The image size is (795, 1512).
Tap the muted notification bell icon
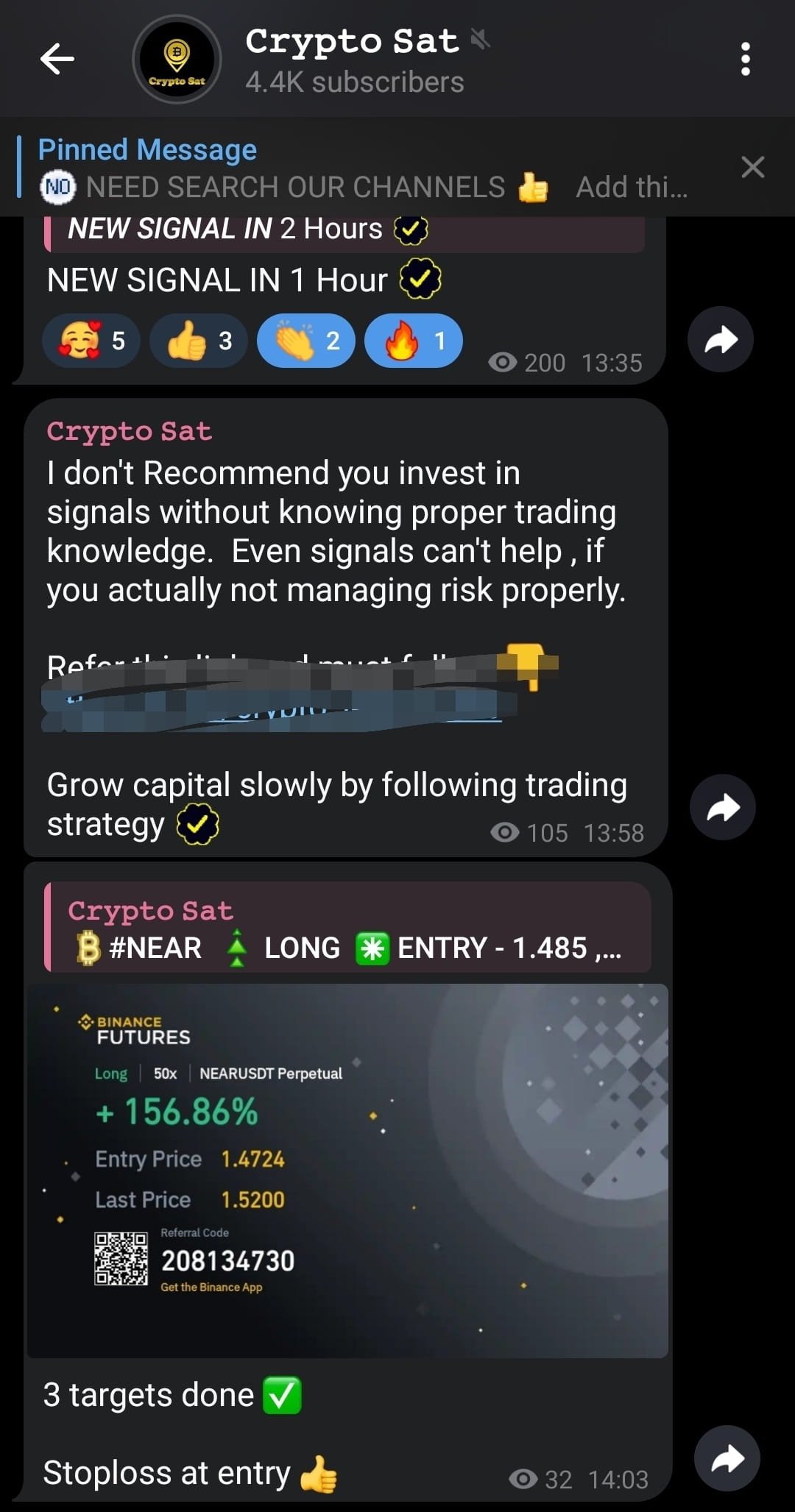point(479,41)
